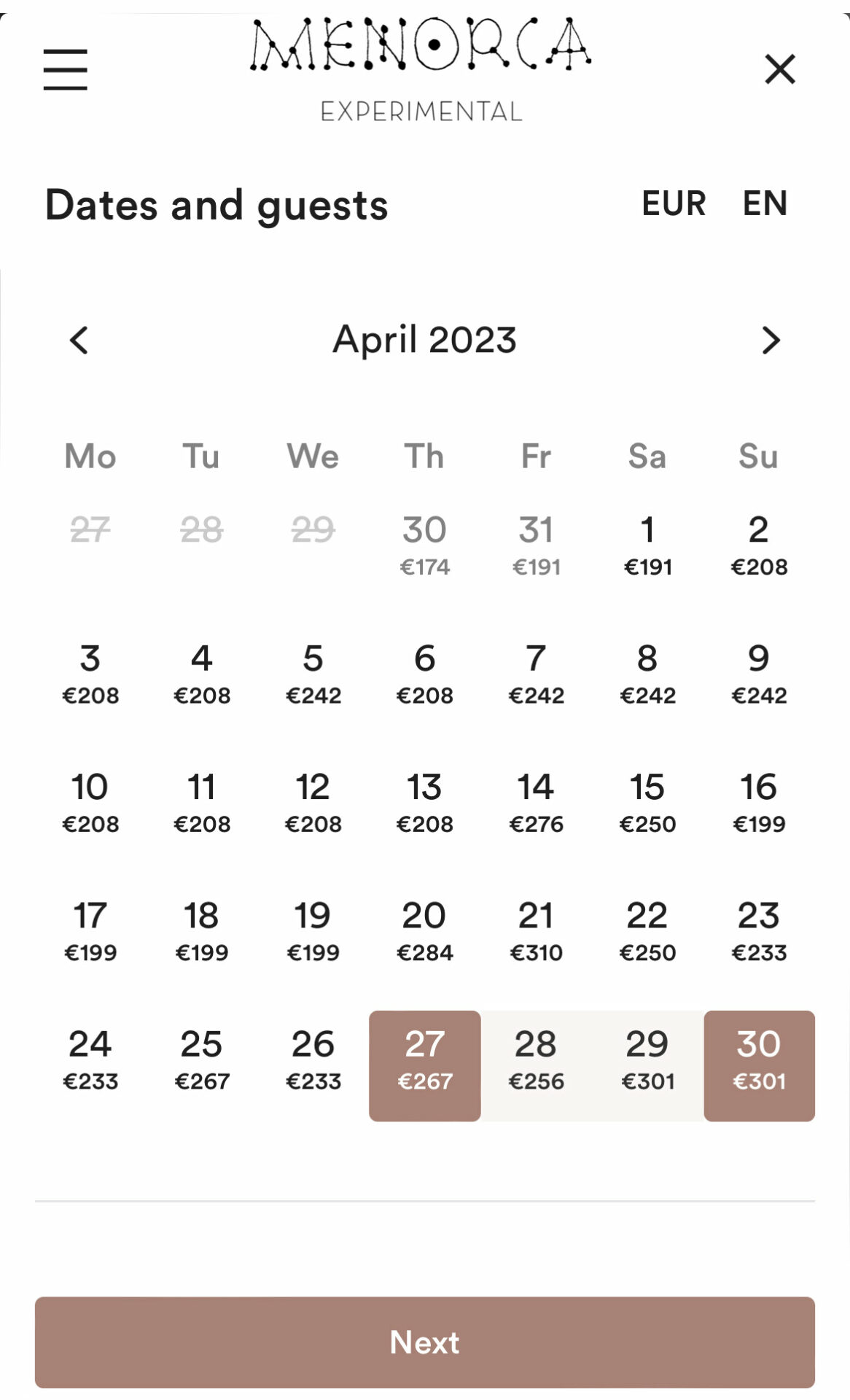The image size is (850, 1400).
Task: Pick April 28 at €256
Action: 536,1059
